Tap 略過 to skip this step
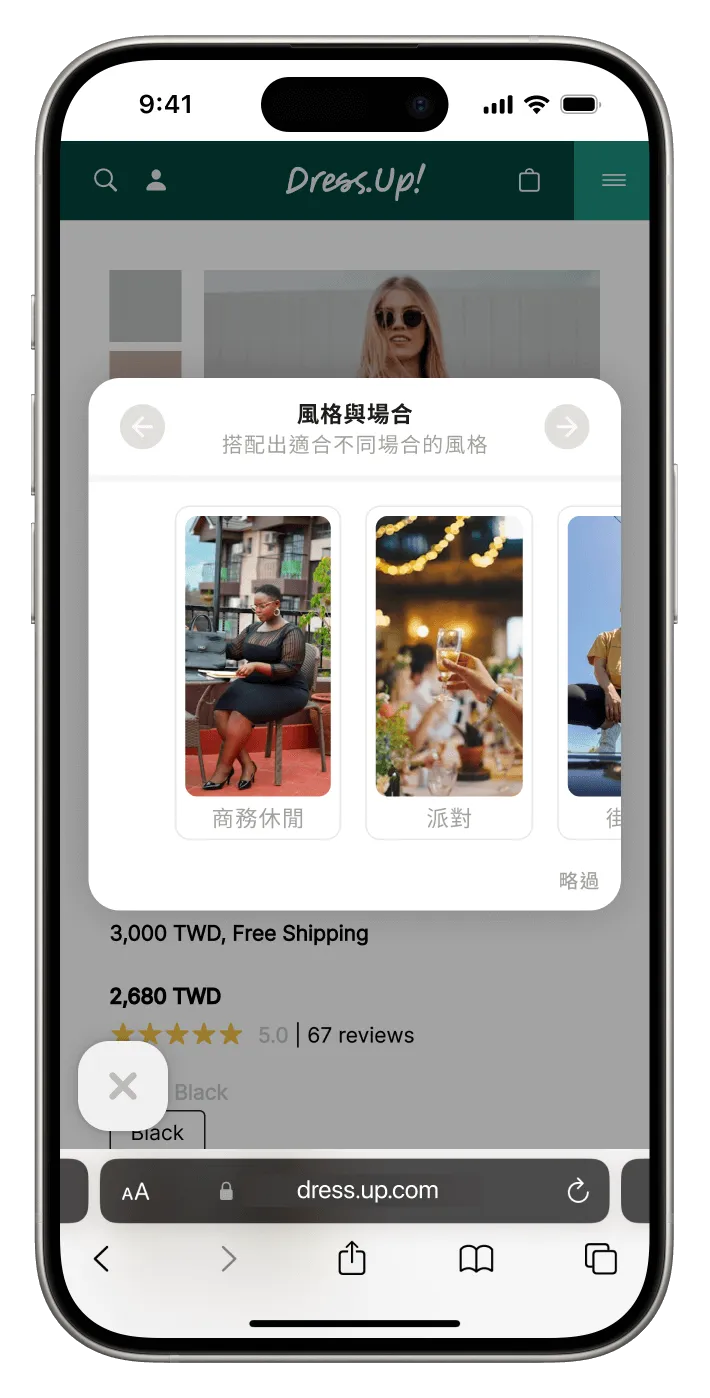Screen dimensions: 710x1398 [x=578, y=880]
